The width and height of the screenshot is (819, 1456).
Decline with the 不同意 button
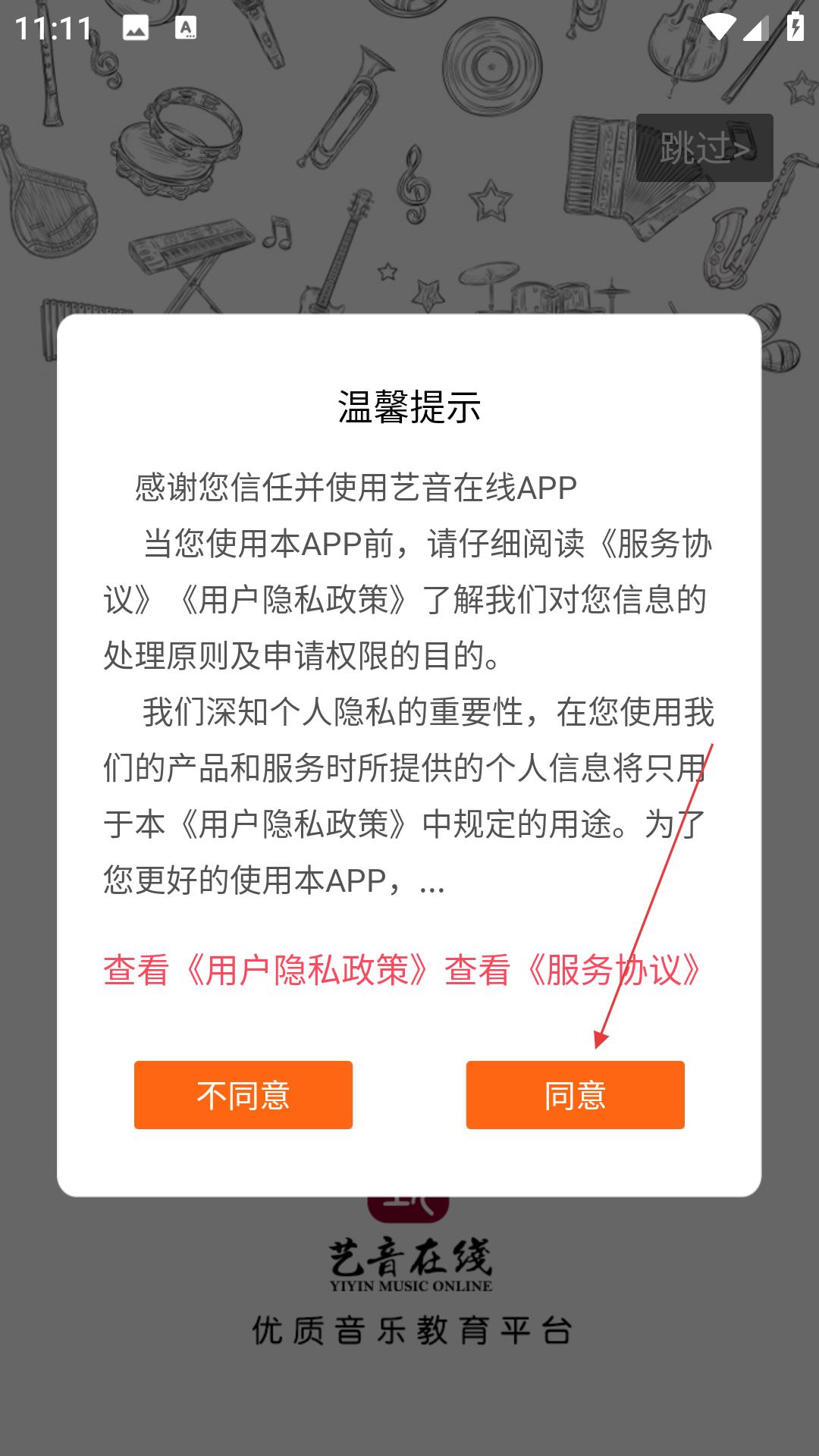[243, 1094]
